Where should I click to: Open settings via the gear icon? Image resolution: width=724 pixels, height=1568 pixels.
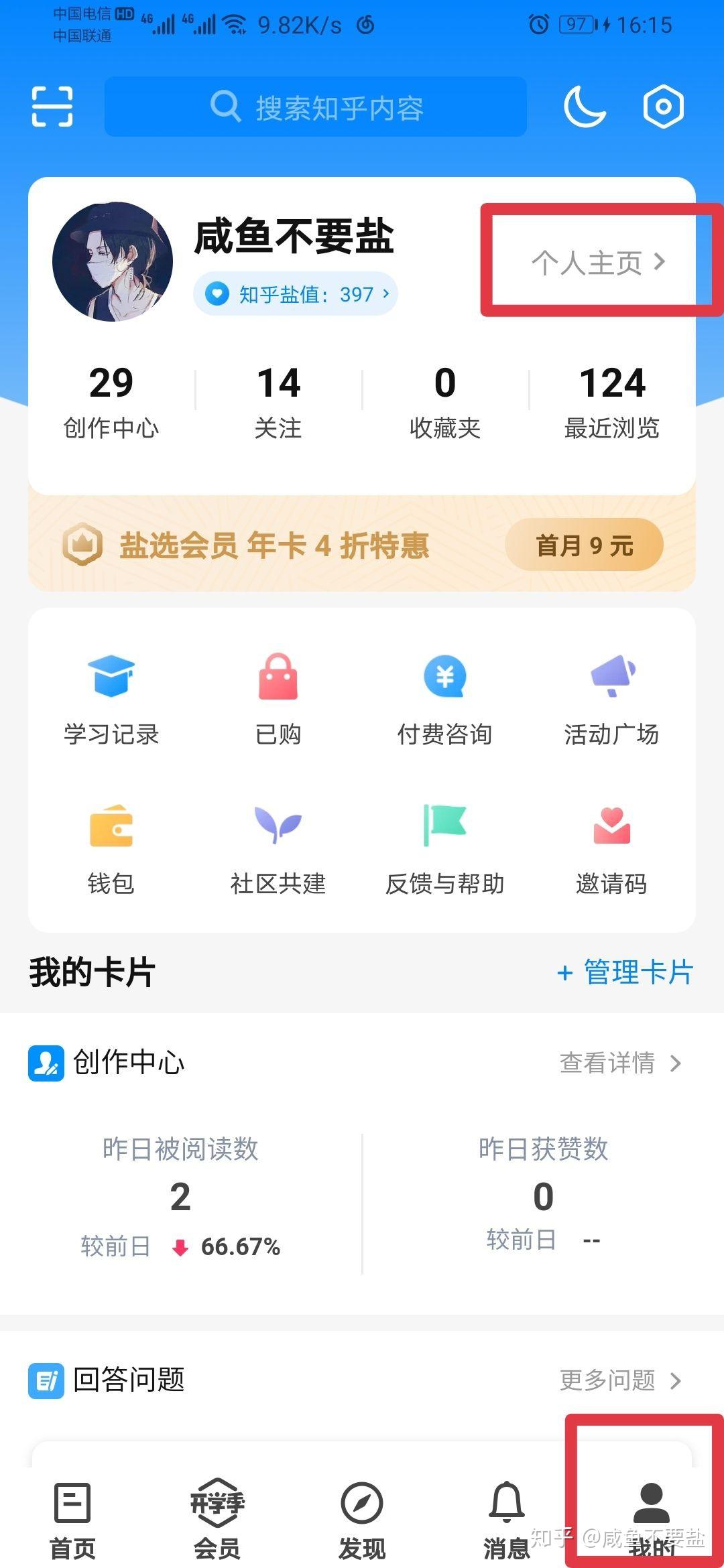(661, 107)
